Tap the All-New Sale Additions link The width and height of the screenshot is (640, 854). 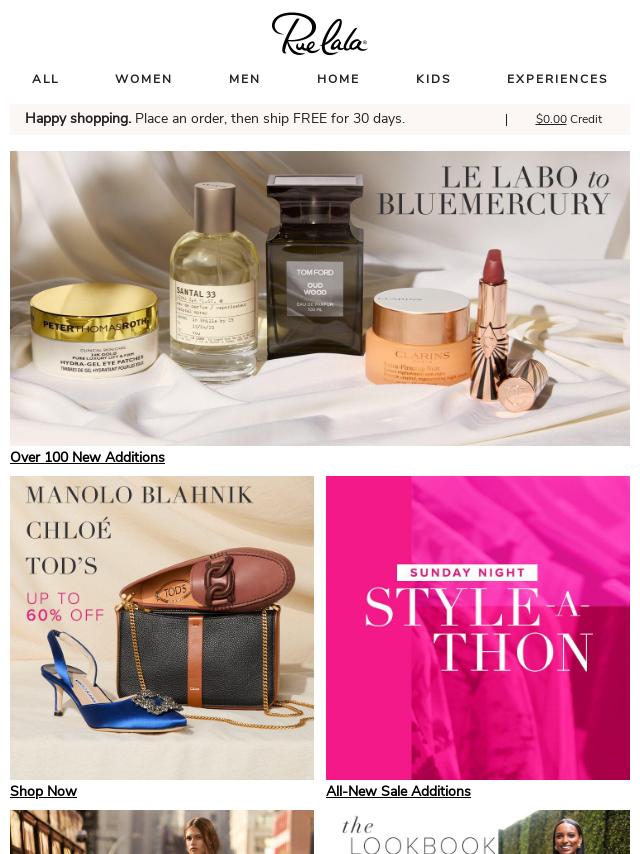pos(398,791)
